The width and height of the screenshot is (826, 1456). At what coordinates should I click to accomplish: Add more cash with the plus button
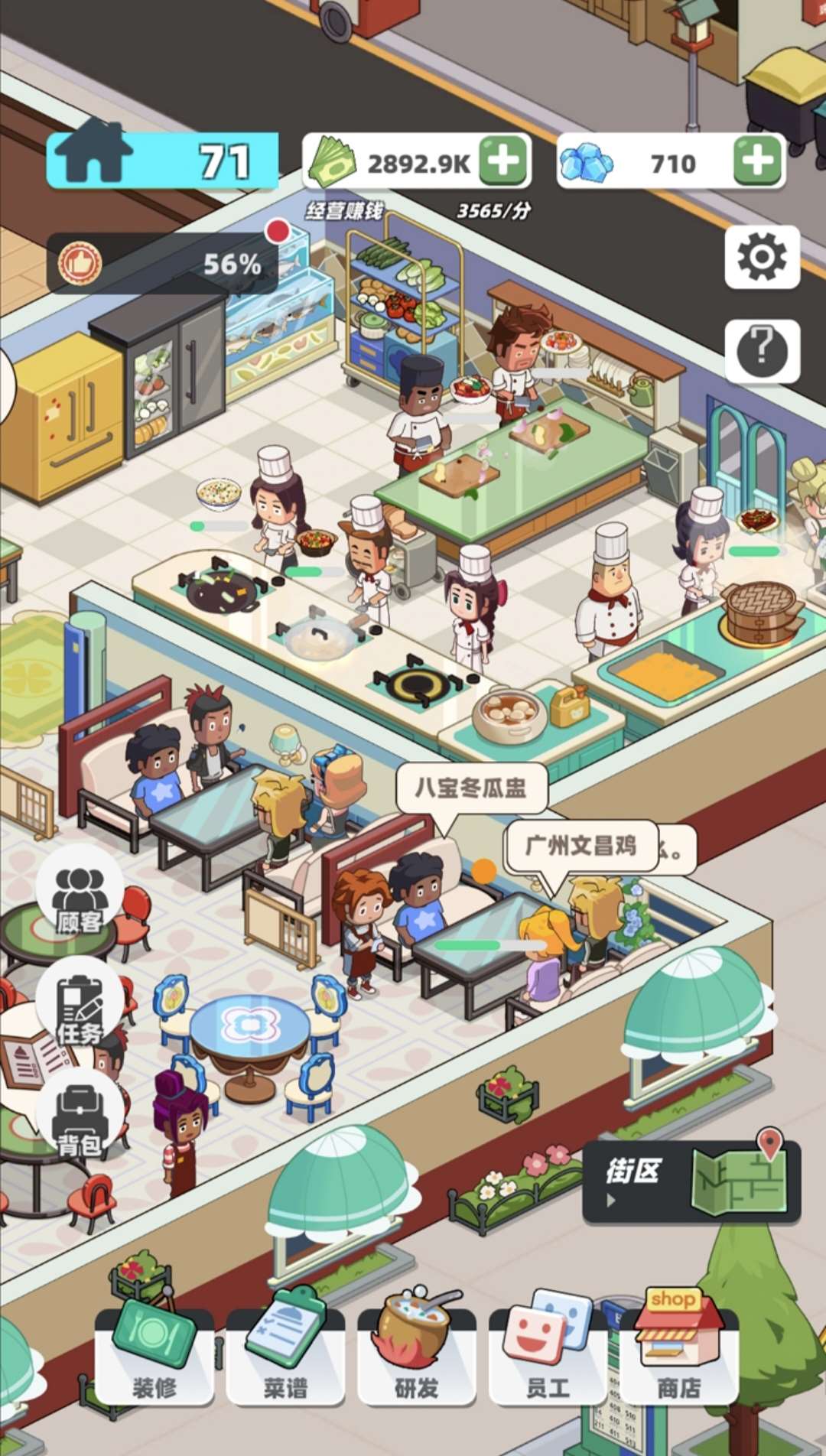tap(504, 161)
